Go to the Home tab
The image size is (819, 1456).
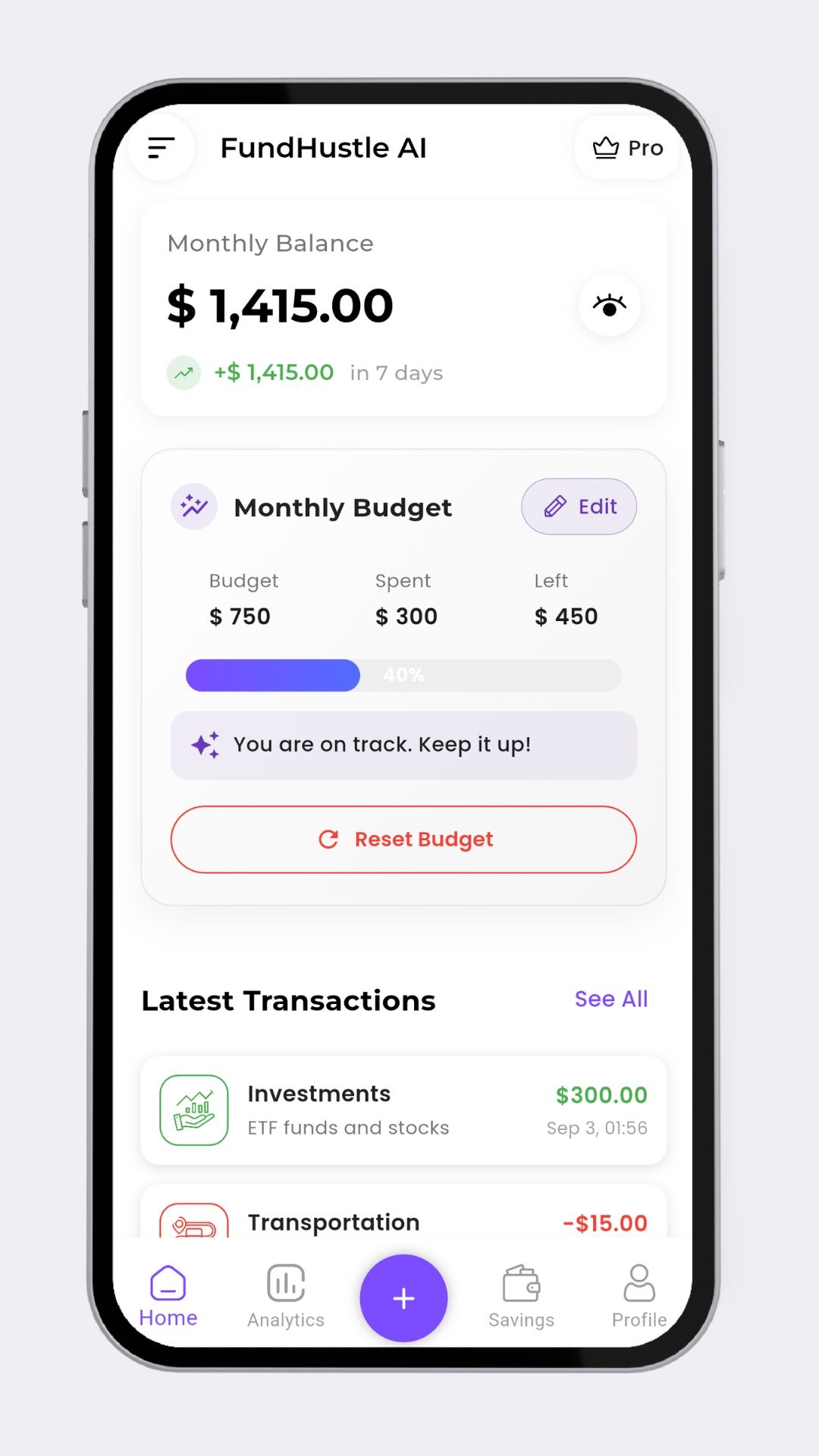(x=168, y=1297)
